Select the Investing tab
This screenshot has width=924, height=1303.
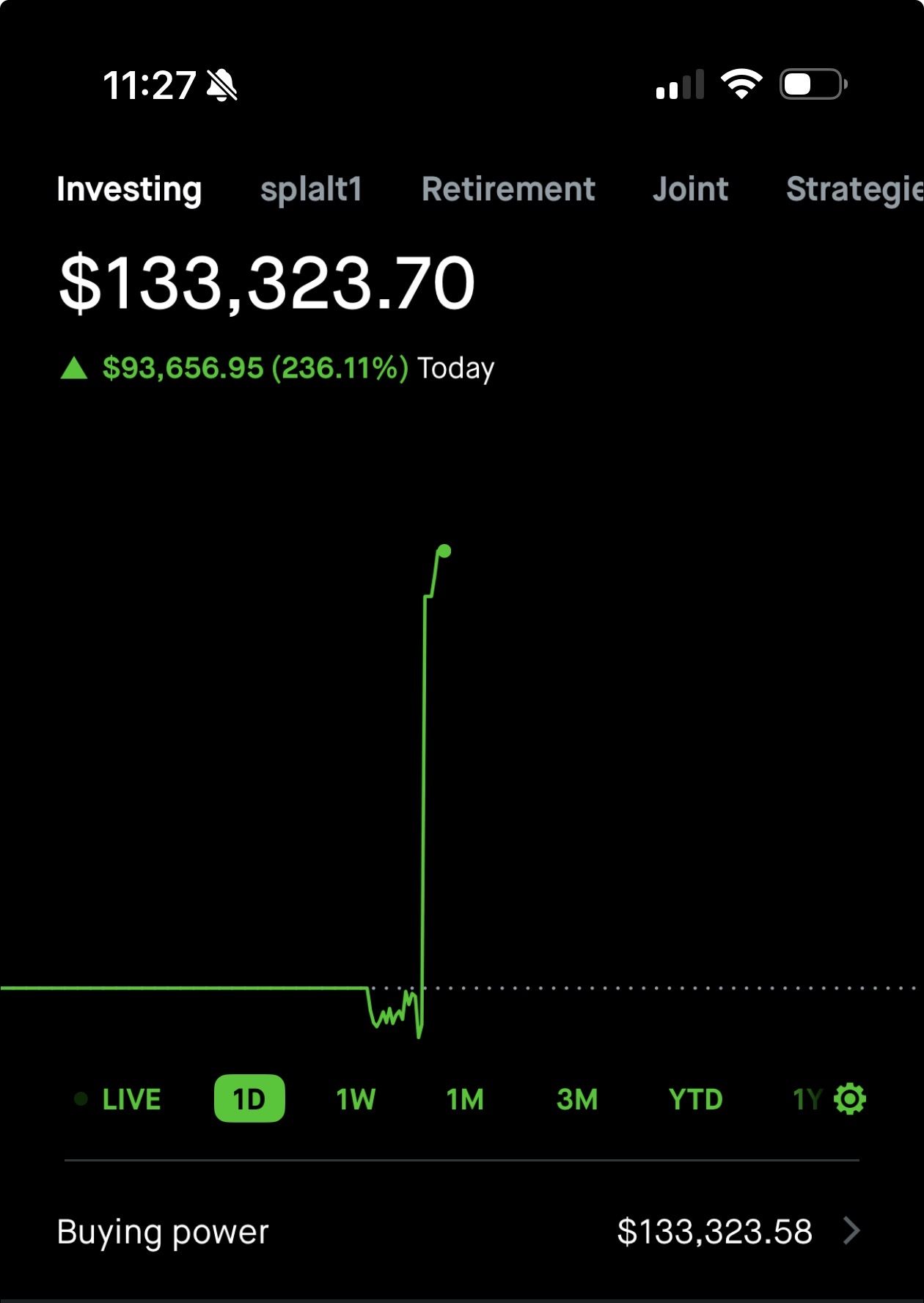129,189
